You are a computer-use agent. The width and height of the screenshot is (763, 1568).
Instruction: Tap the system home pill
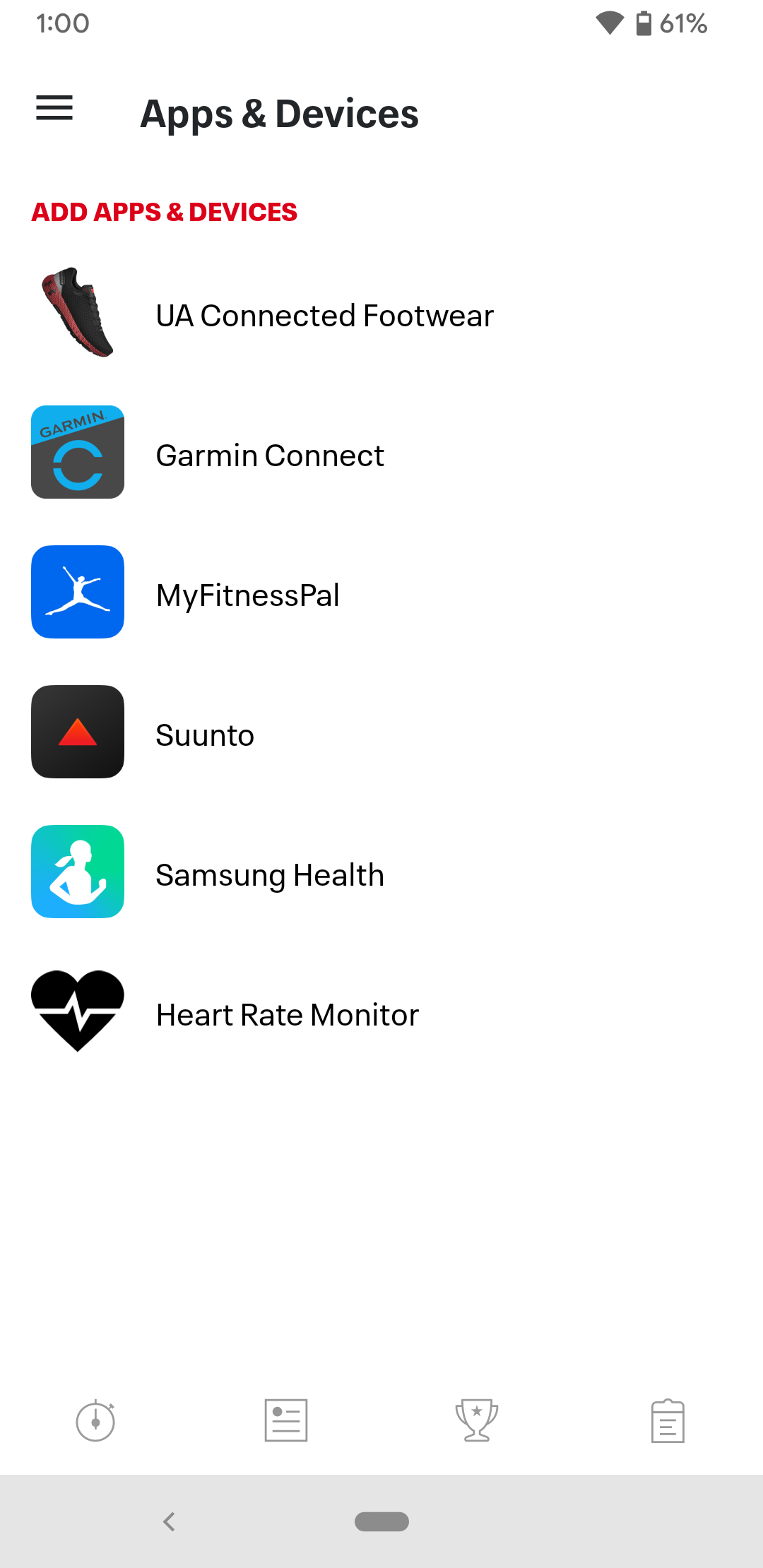(381, 1521)
